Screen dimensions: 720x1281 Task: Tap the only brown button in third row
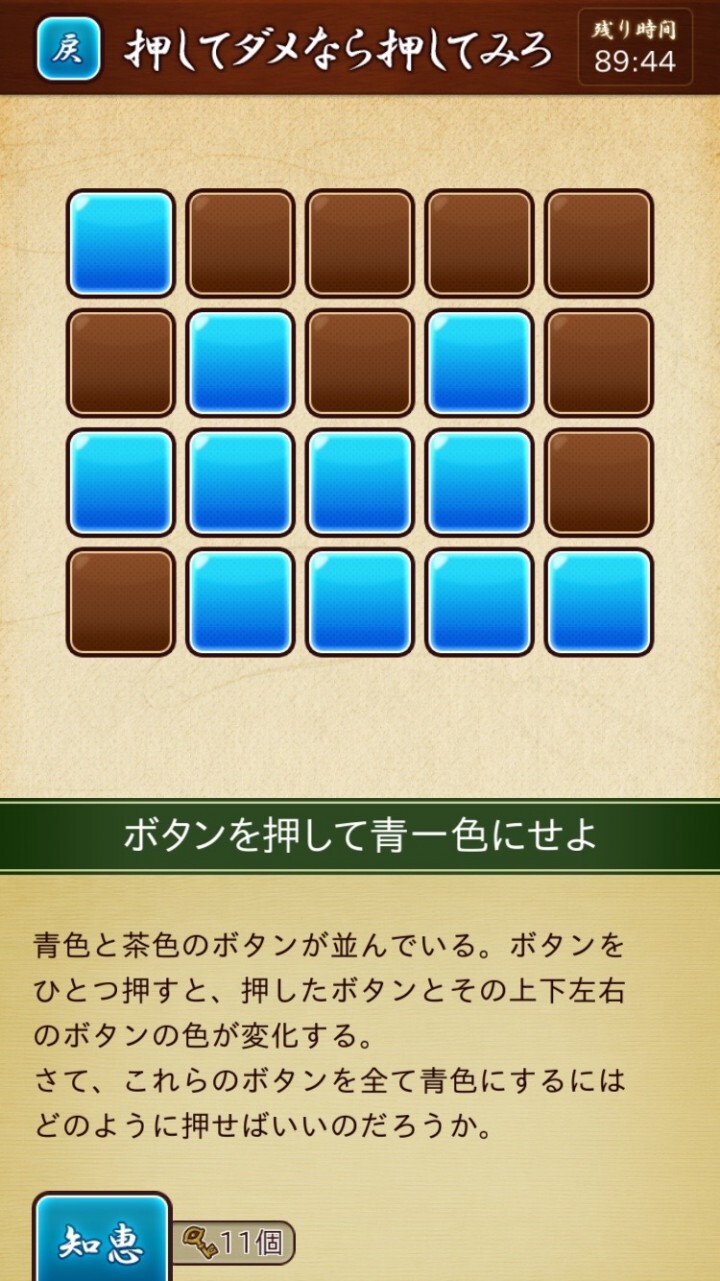coord(599,482)
